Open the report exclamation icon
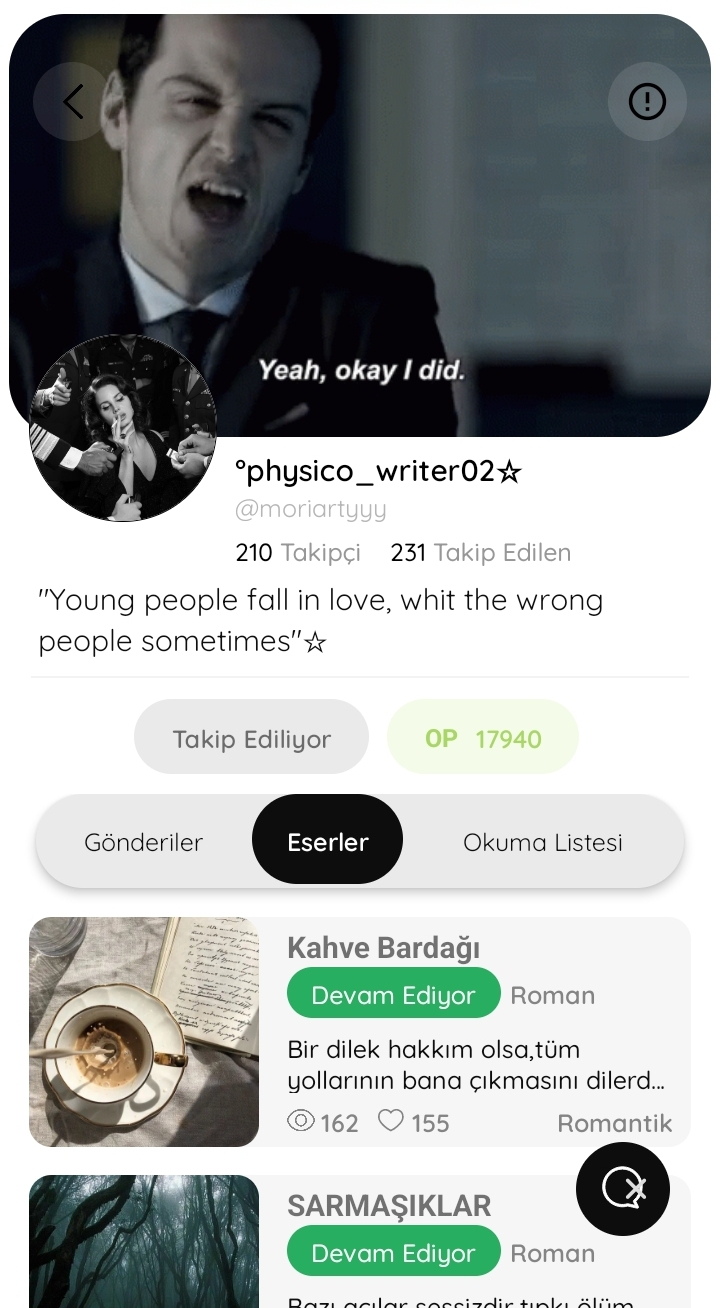 (x=647, y=101)
